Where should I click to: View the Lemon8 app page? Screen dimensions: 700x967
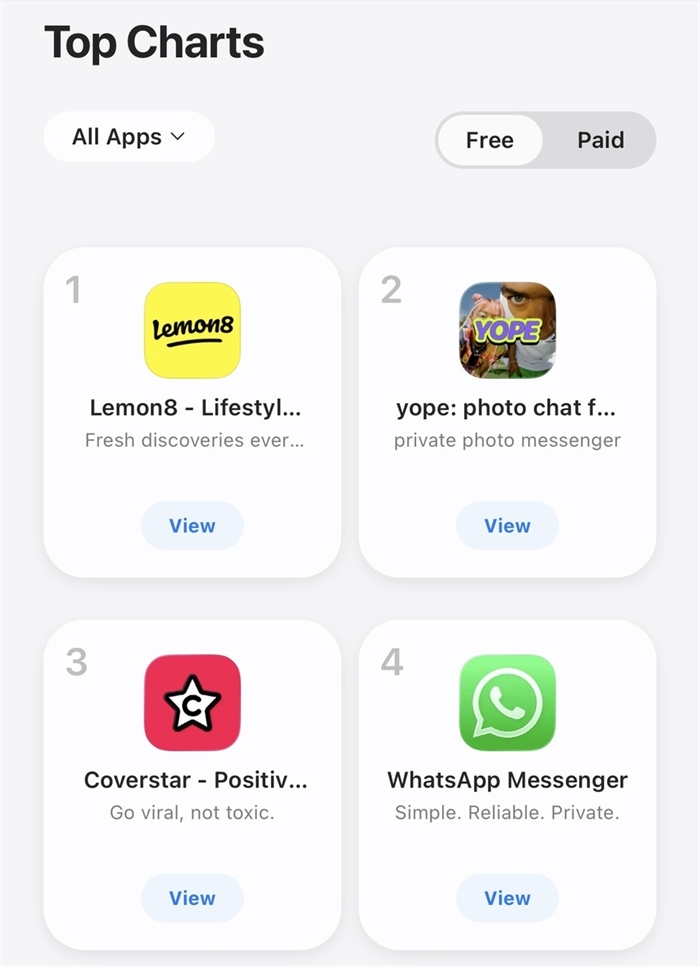point(192,526)
